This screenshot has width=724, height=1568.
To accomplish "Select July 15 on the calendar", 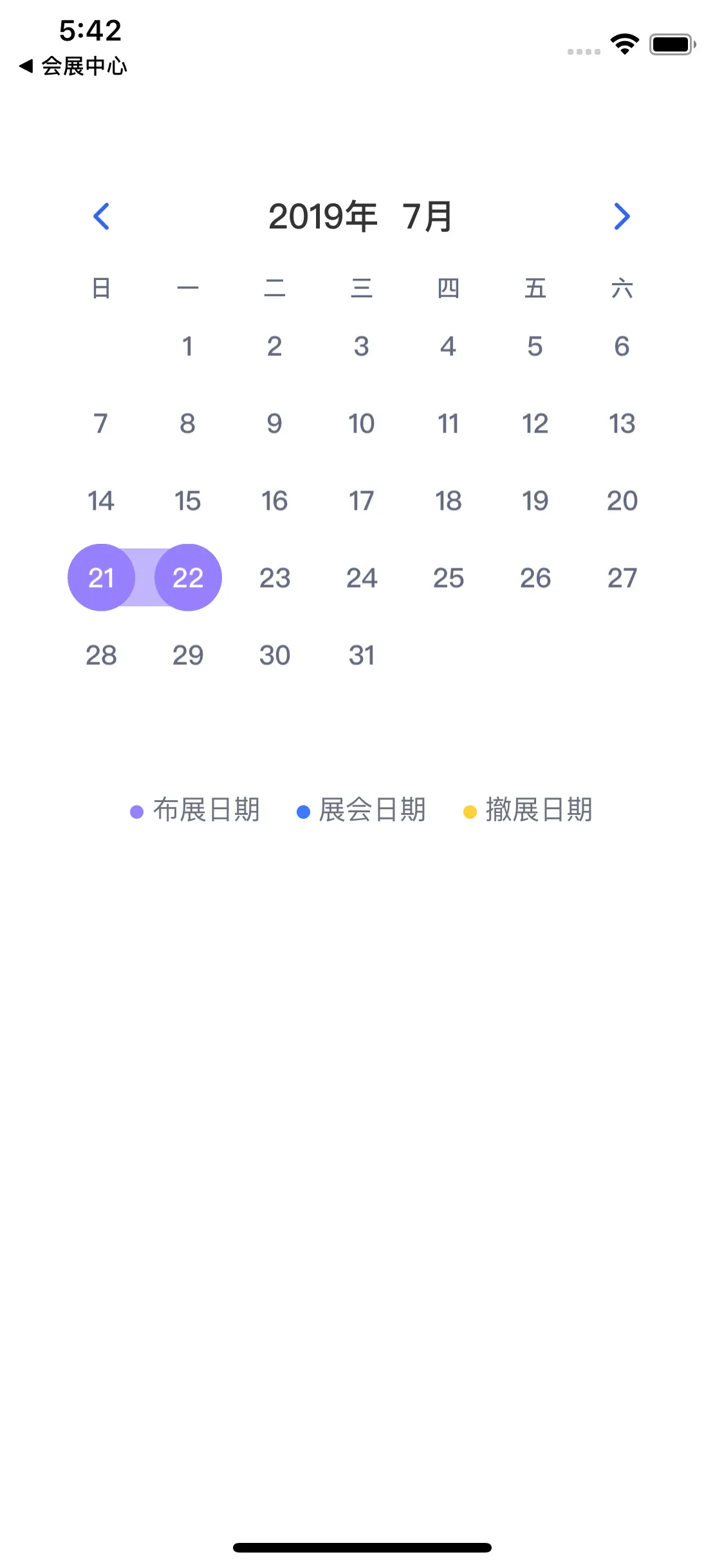I will coord(187,500).
